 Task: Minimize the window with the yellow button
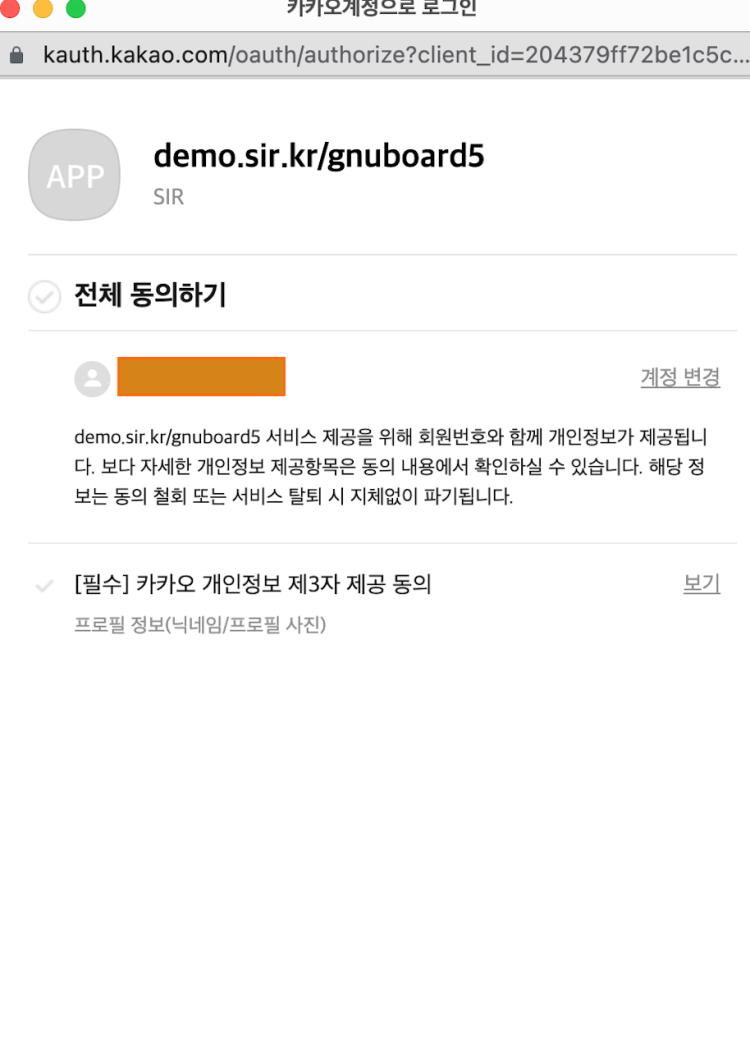[43, 8]
